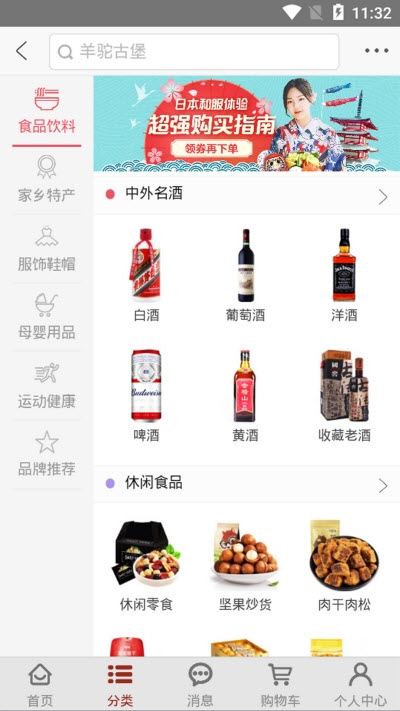Go to the 首页 tab
The width and height of the screenshot is (400, 711).
coord(40,684)
